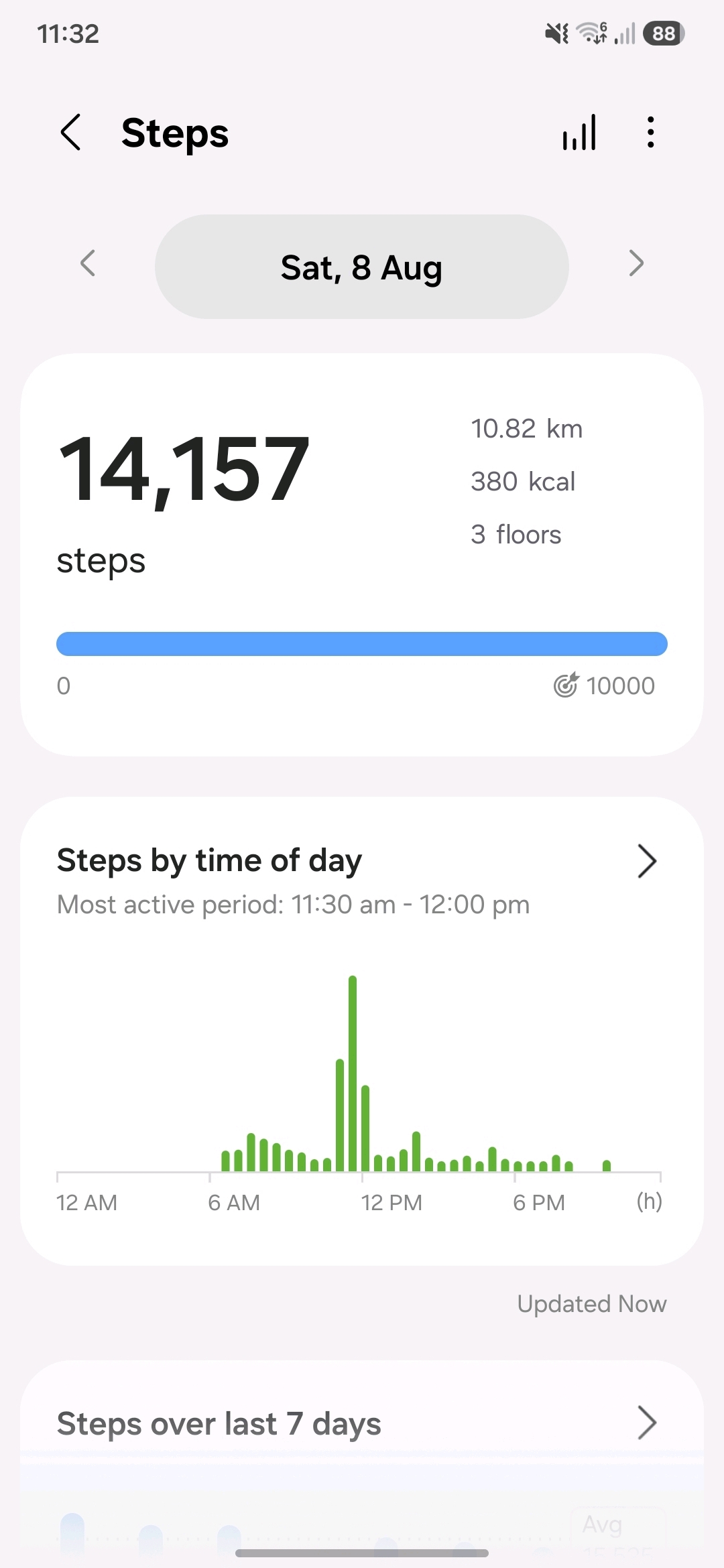
Task: Open the Sat, 8 Aug date picker
Action: (362, 267)
